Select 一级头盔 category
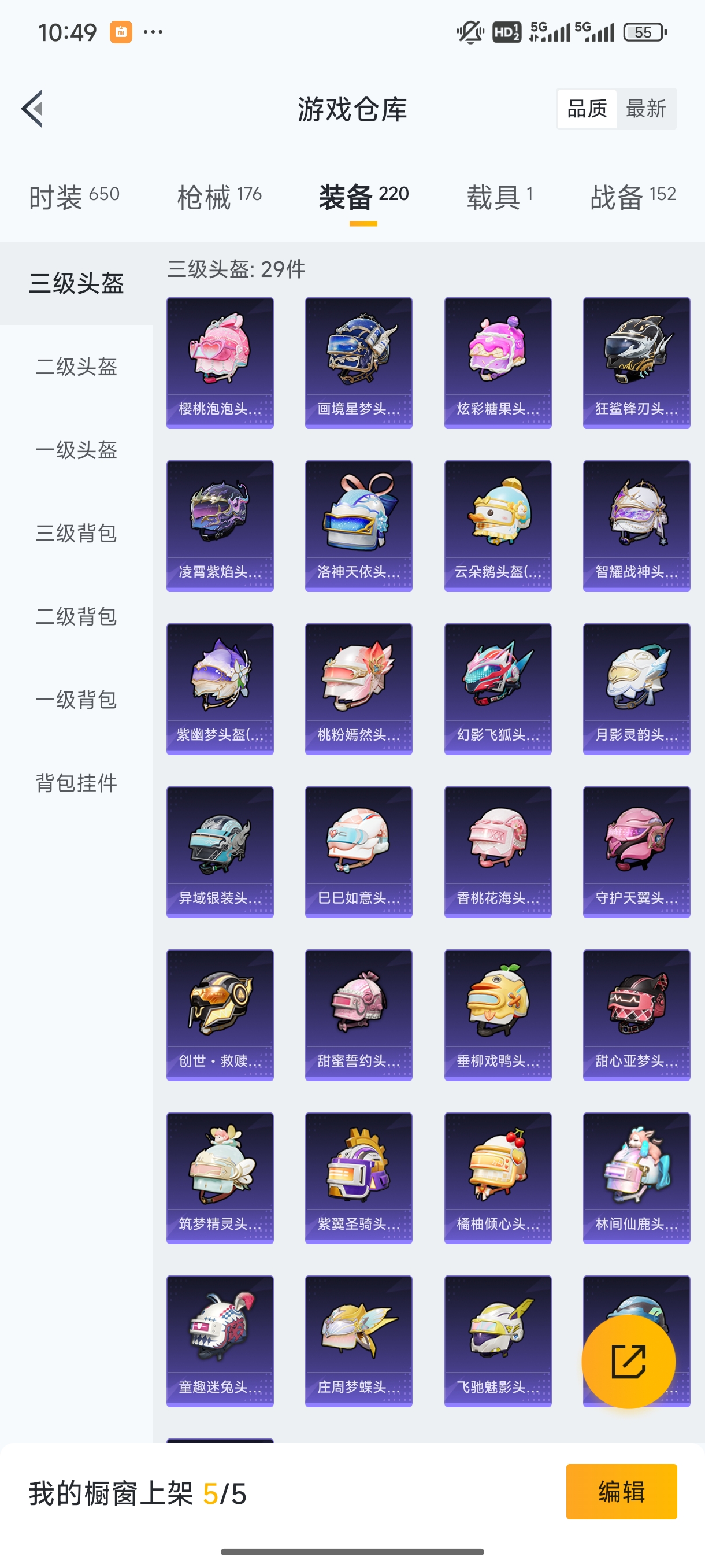This screenshot has height=1568, width=705. pyautogui.click(x=76, y=450)
